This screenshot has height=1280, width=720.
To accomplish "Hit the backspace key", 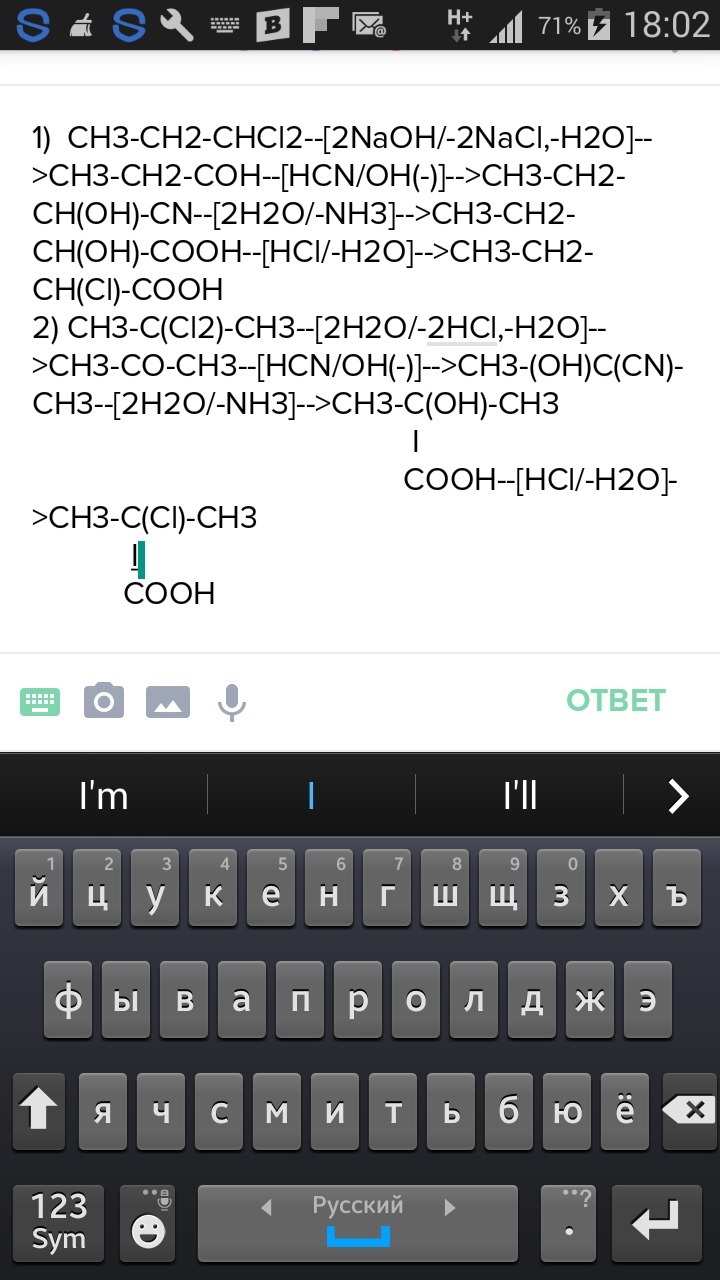I will [x=687, y=1111].
